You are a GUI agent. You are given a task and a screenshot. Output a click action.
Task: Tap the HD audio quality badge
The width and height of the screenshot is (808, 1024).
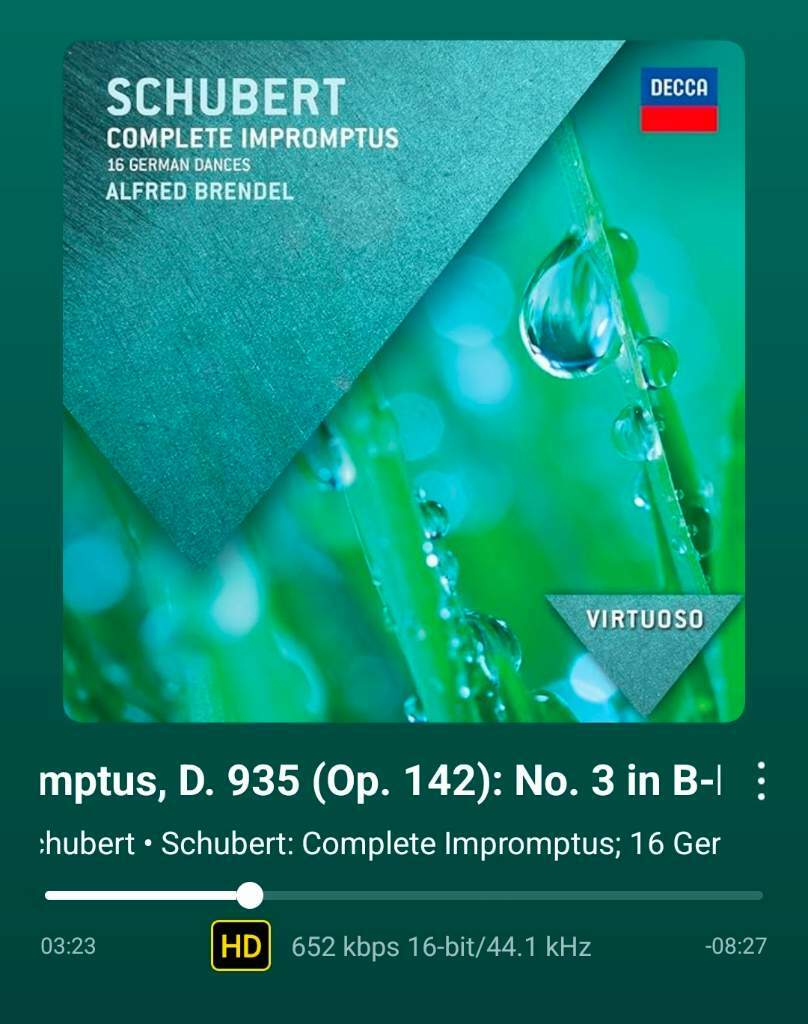(x=241, y=946)
